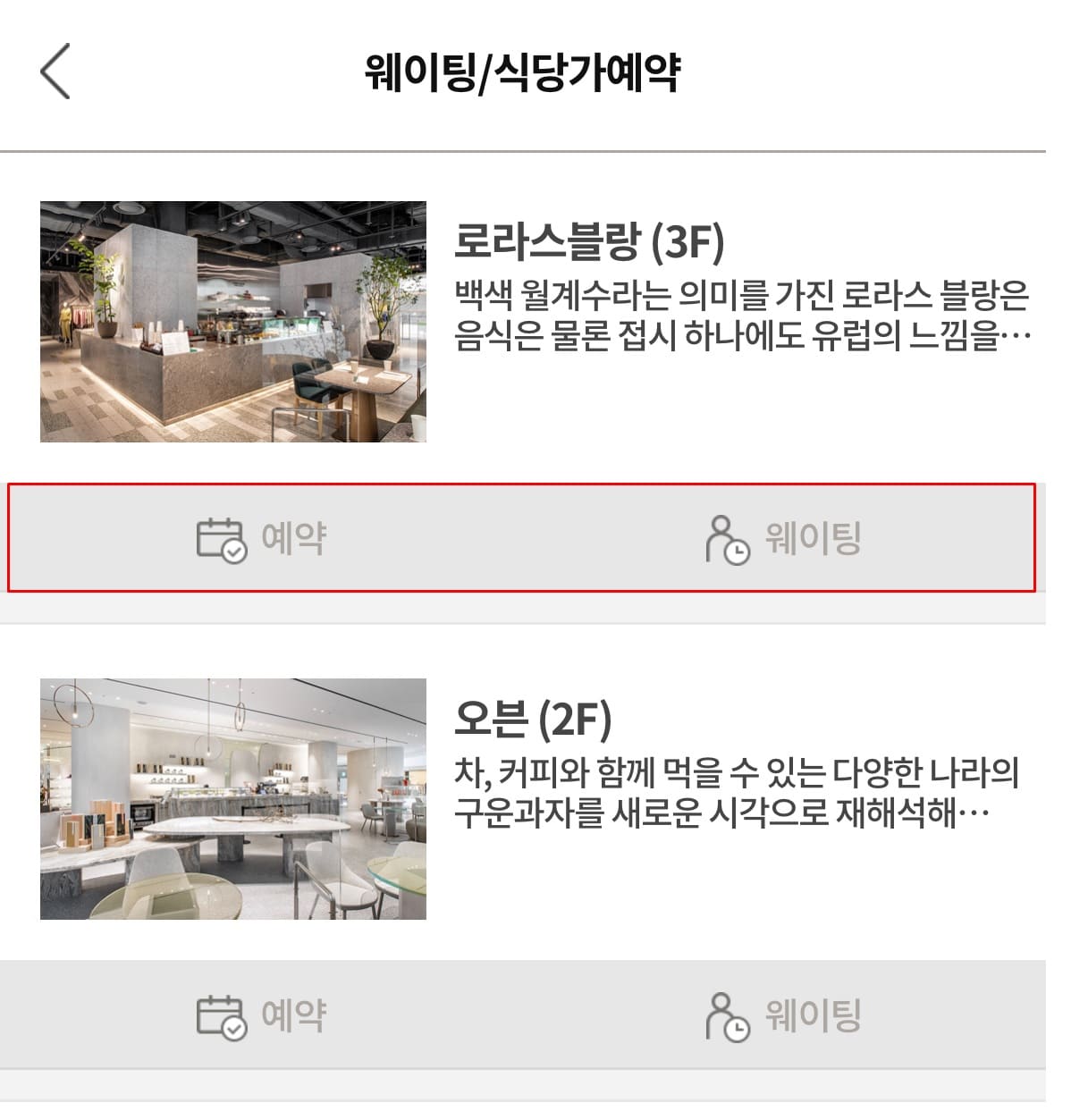Select the calendar icon under 오븐 (2F)
The image size is (1088, 1120).
(x=222, y=1014)
